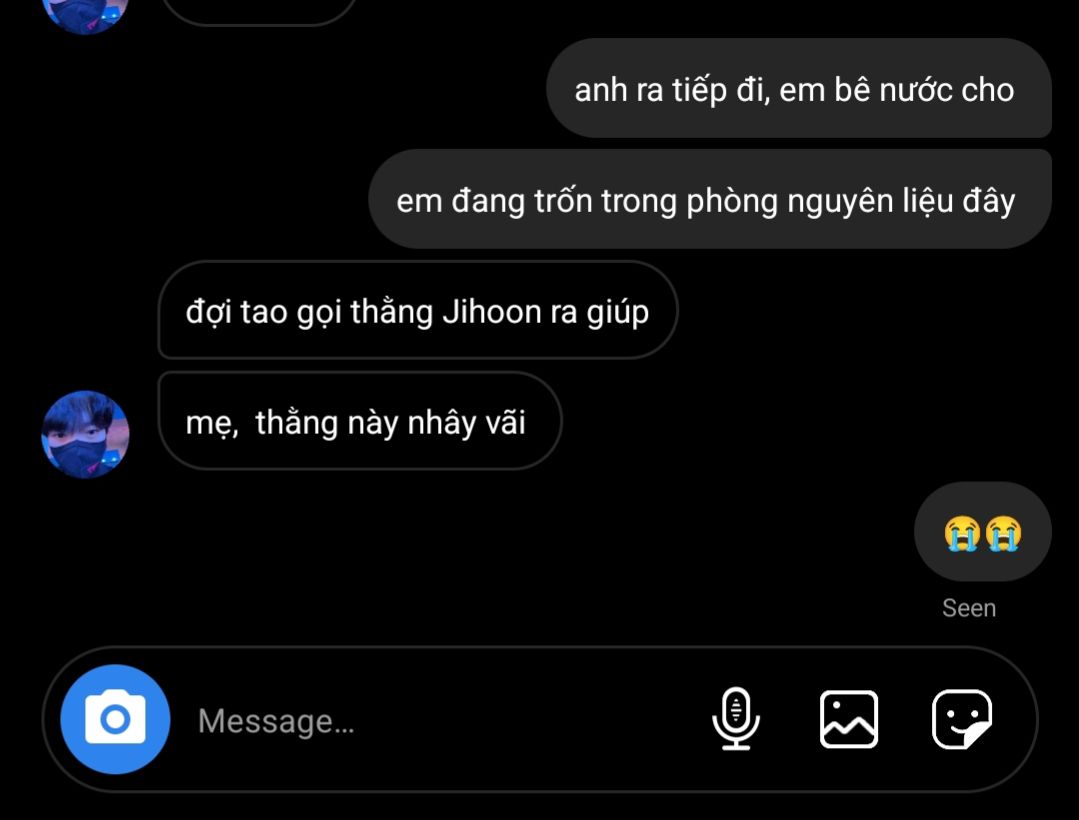Record a voice message with the microphone

736,719
